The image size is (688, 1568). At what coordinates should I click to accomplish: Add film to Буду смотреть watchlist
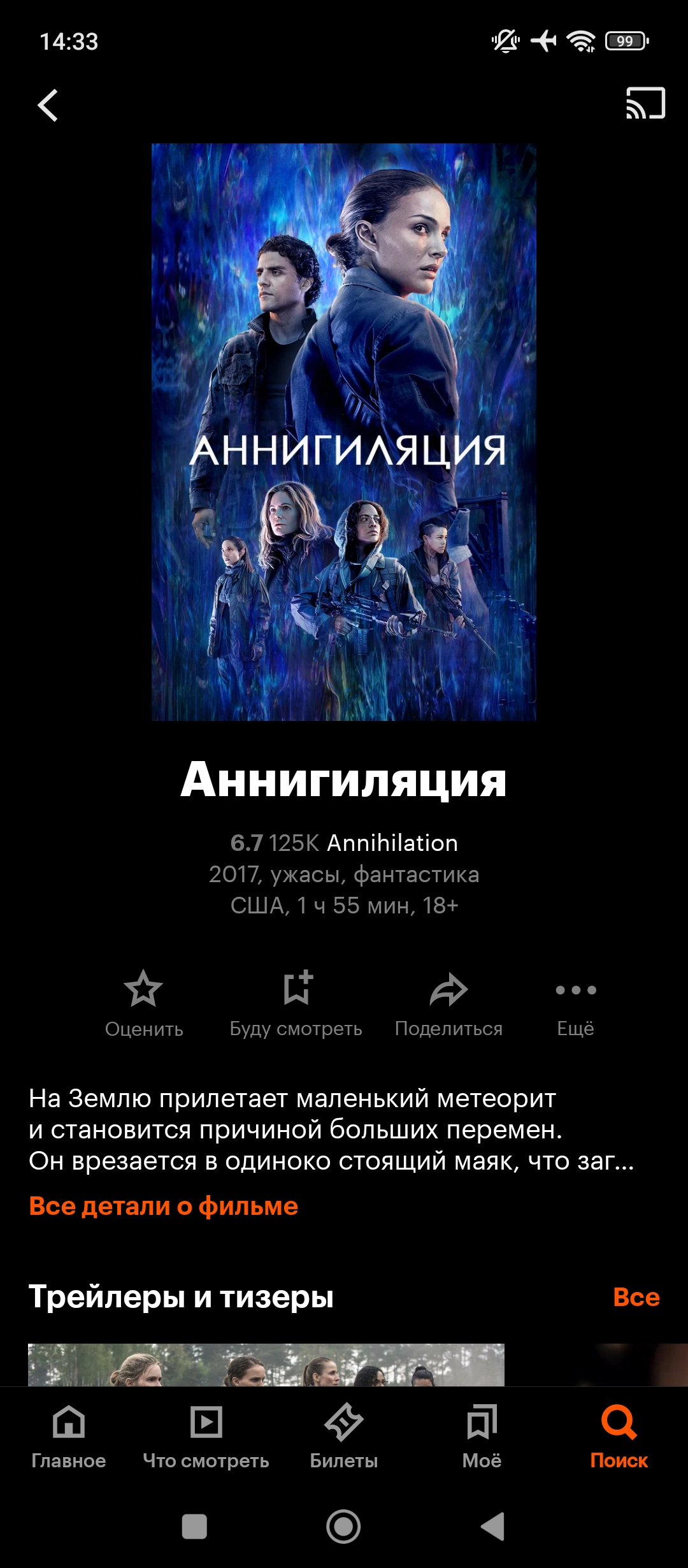click(296, 1004)
